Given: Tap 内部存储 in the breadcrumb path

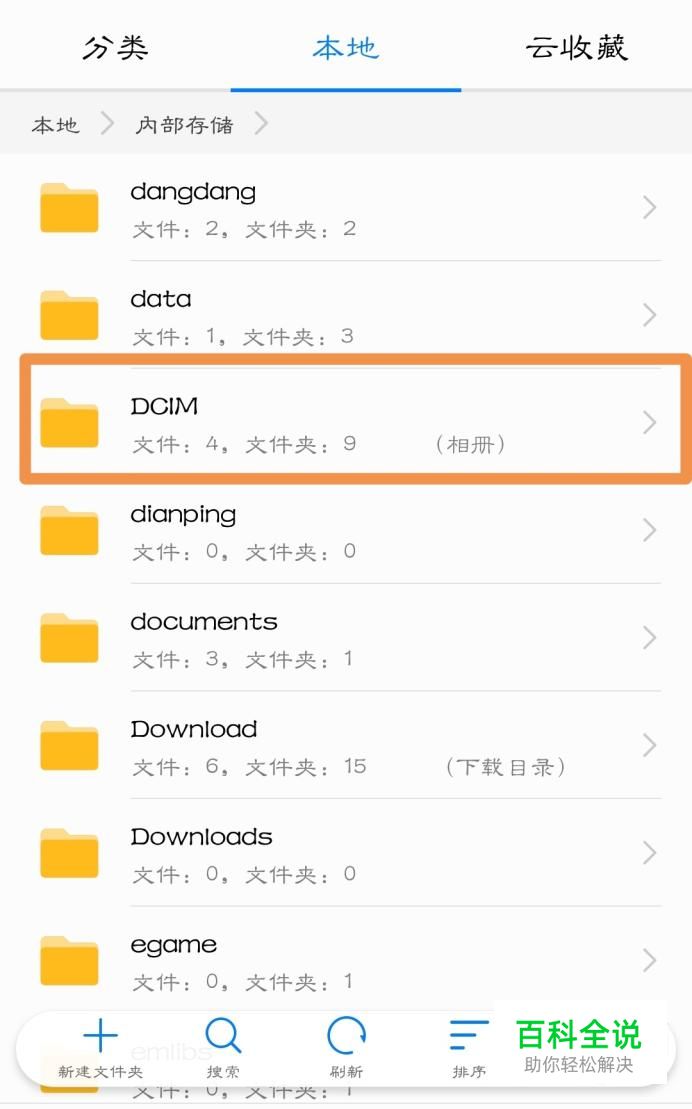Looking at the screenshot, I should point(184,125).
